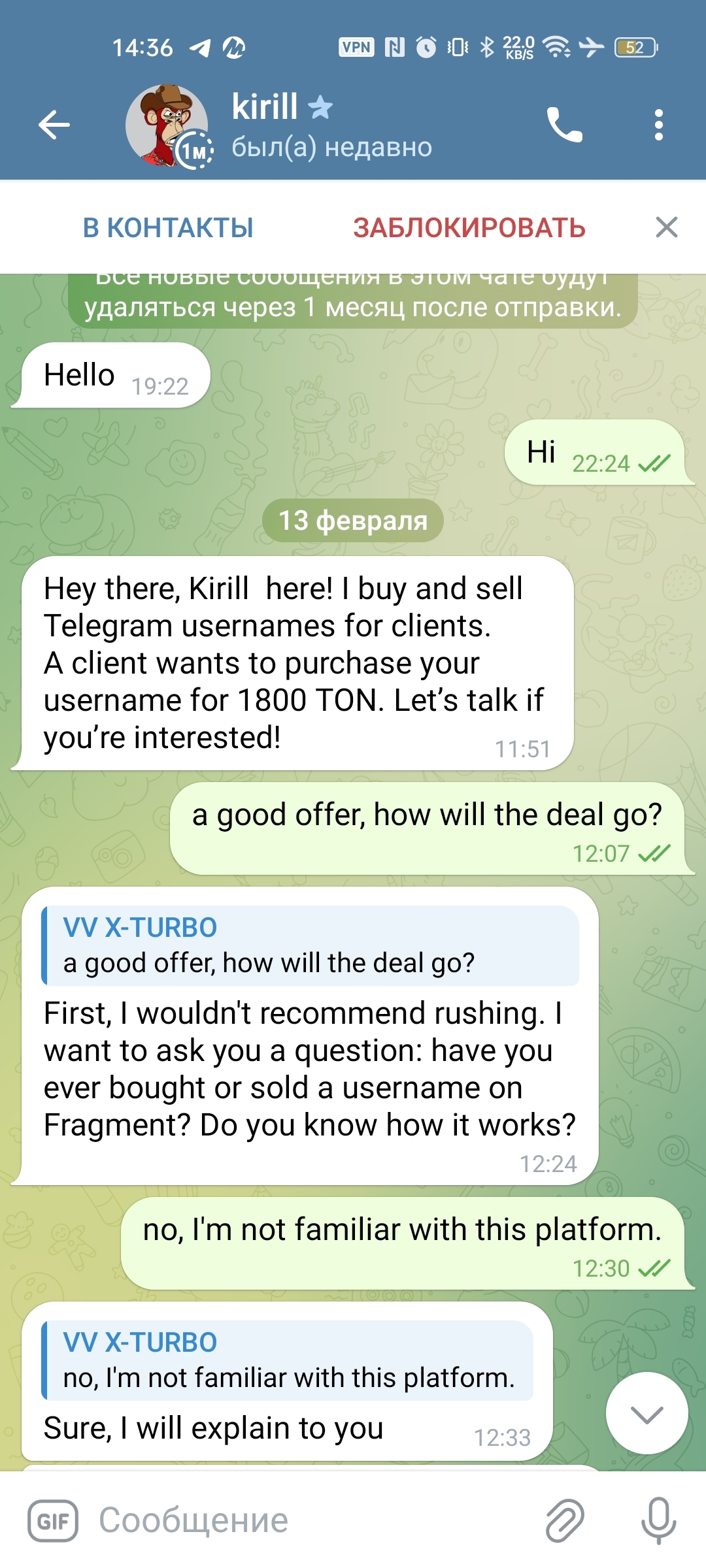706x1568 pixels.
Task: Open the GIF and sticker panel
Action: tap(53, 1521)
